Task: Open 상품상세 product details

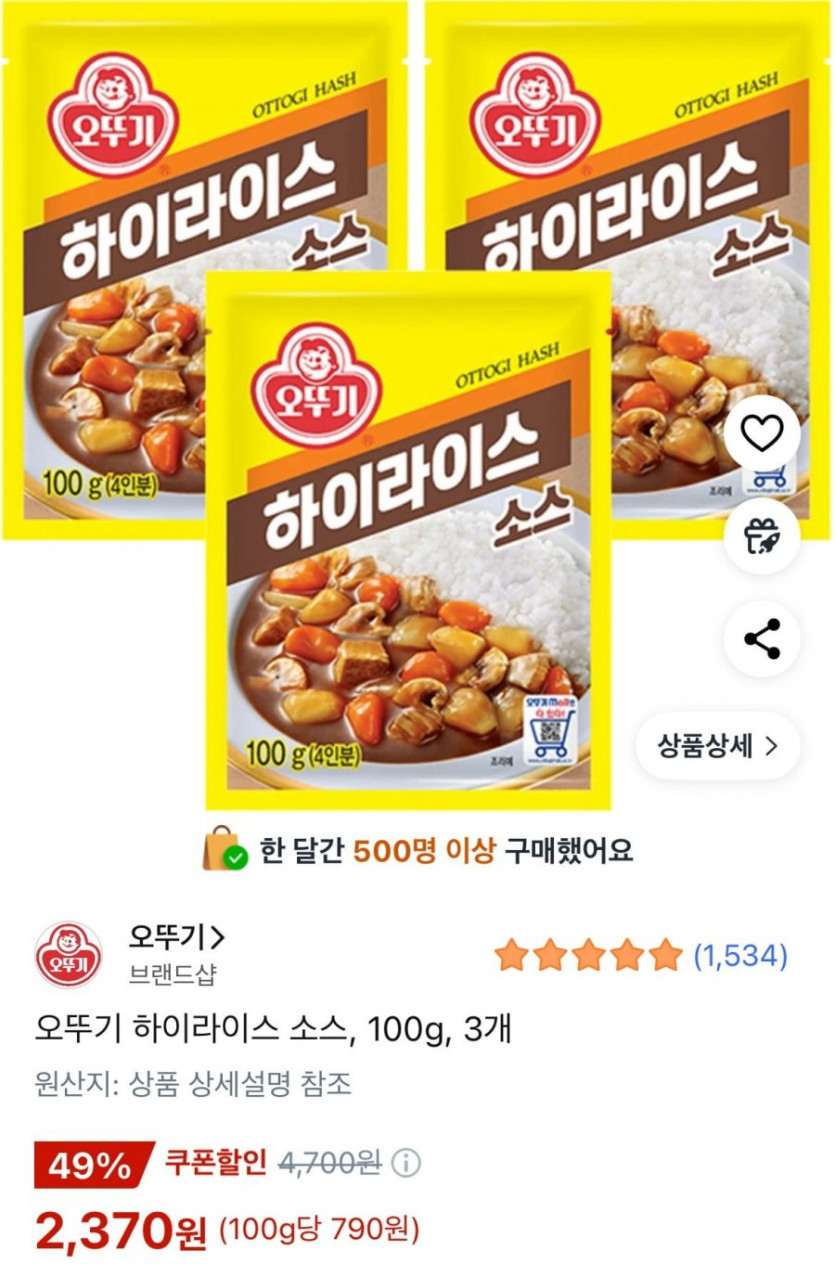Action: [x=717, y=746]
